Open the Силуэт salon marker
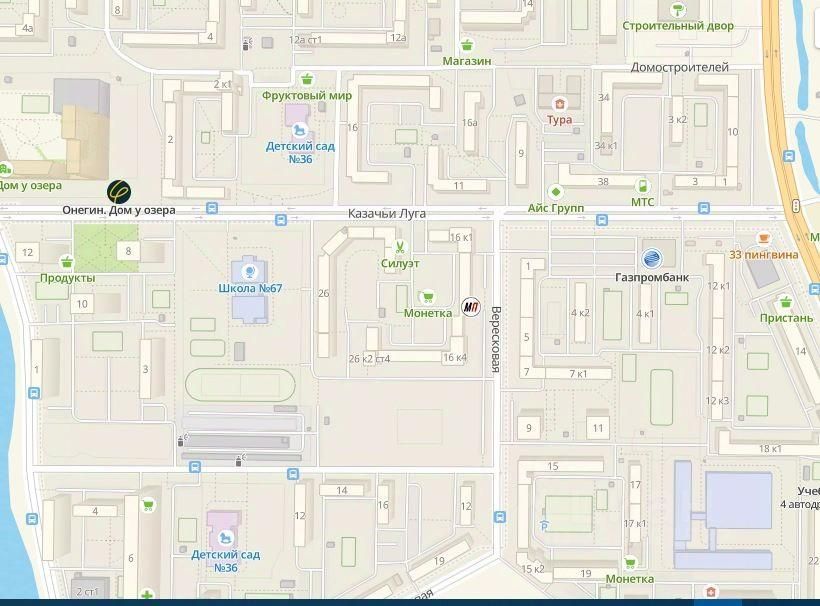Screen dimensions: 820x606 click(x=399, y=246)
